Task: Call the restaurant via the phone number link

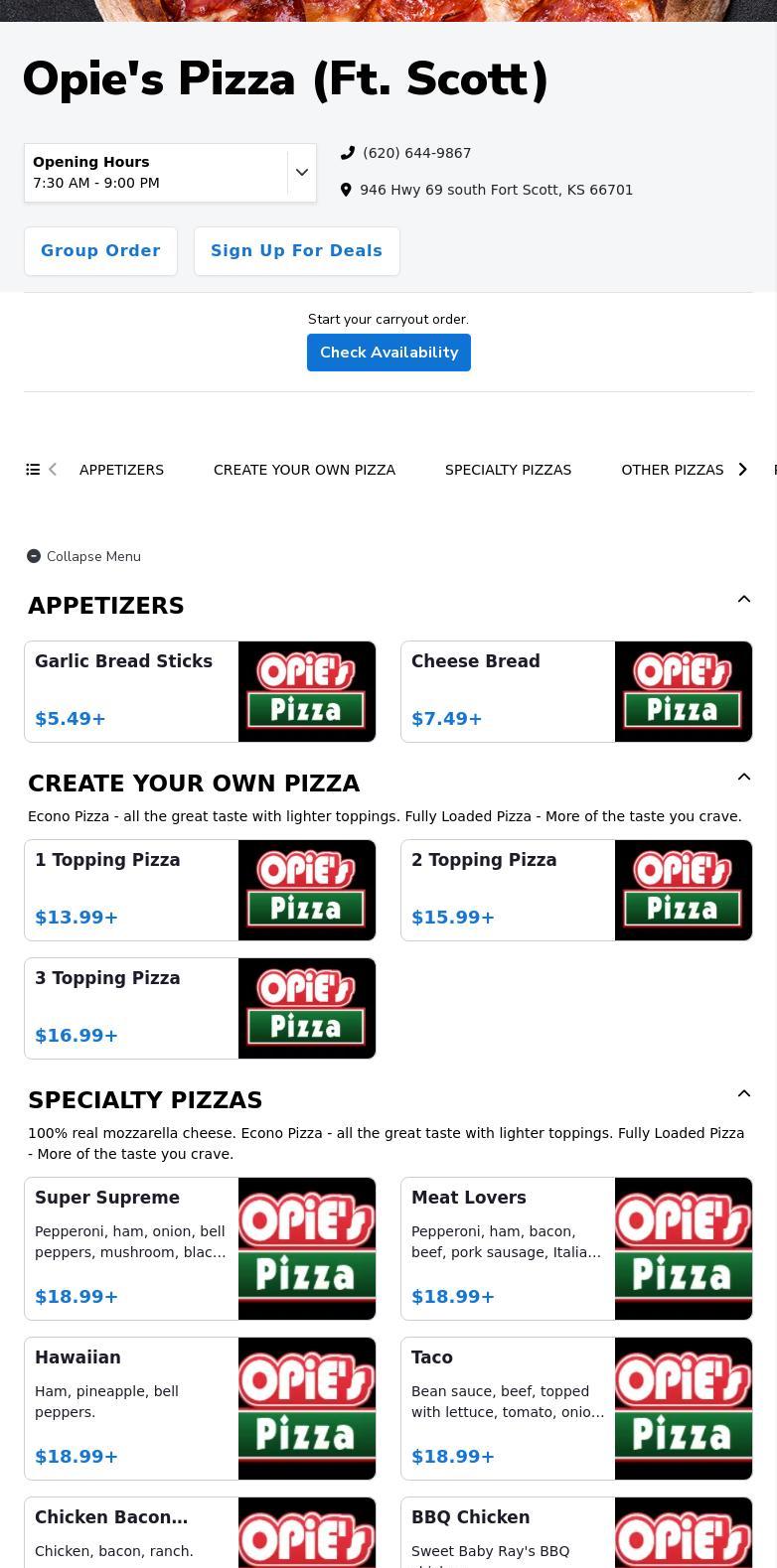Action: [416, 153]
